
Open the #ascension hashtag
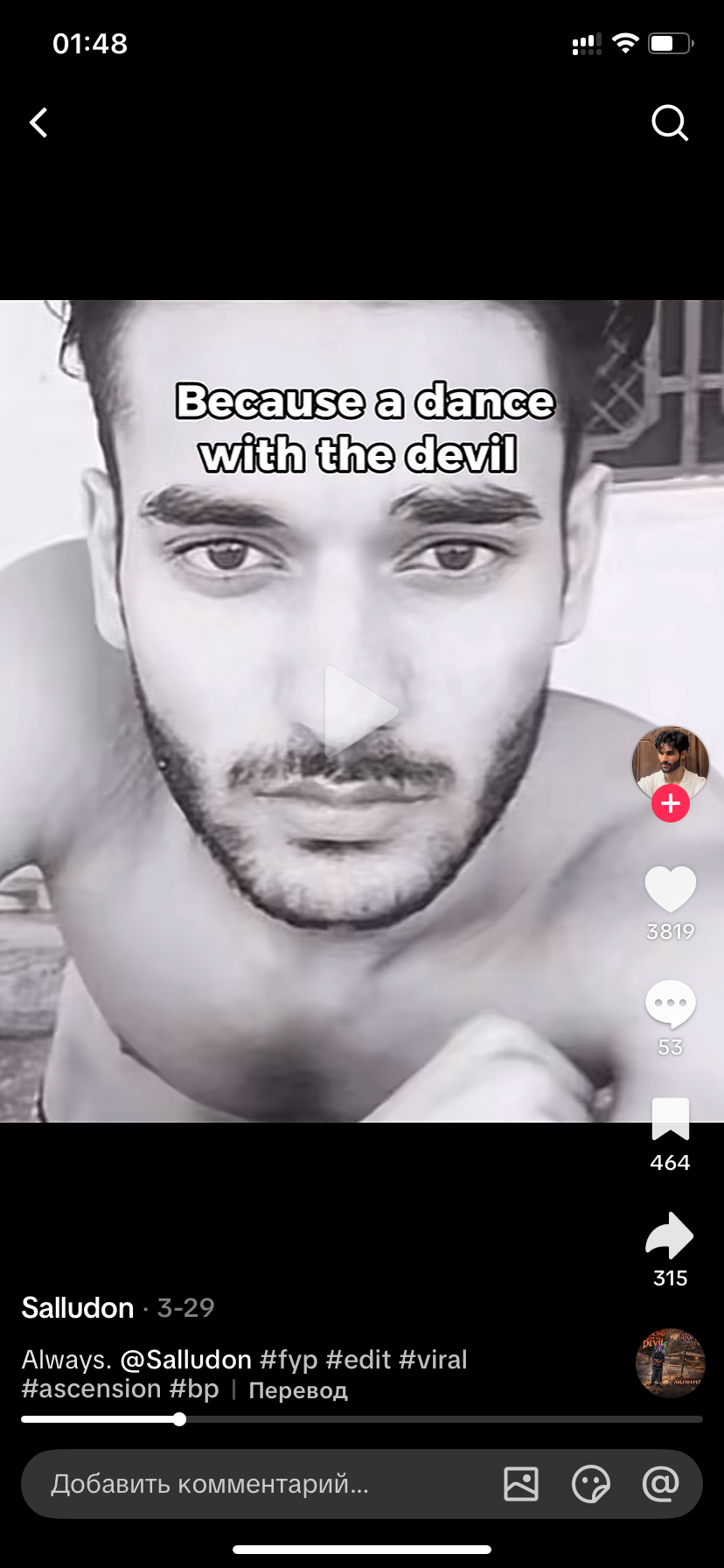pos(91,1389)
